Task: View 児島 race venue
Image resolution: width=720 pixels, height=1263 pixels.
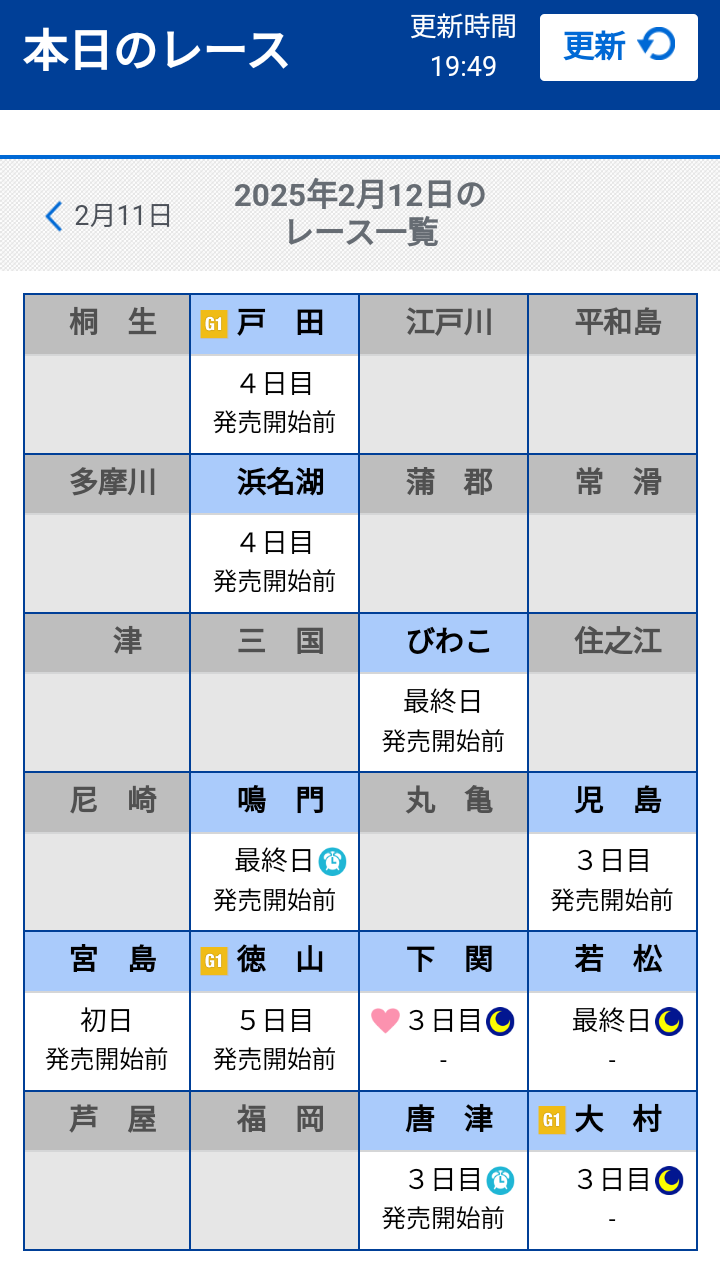Action: [612, 851]
